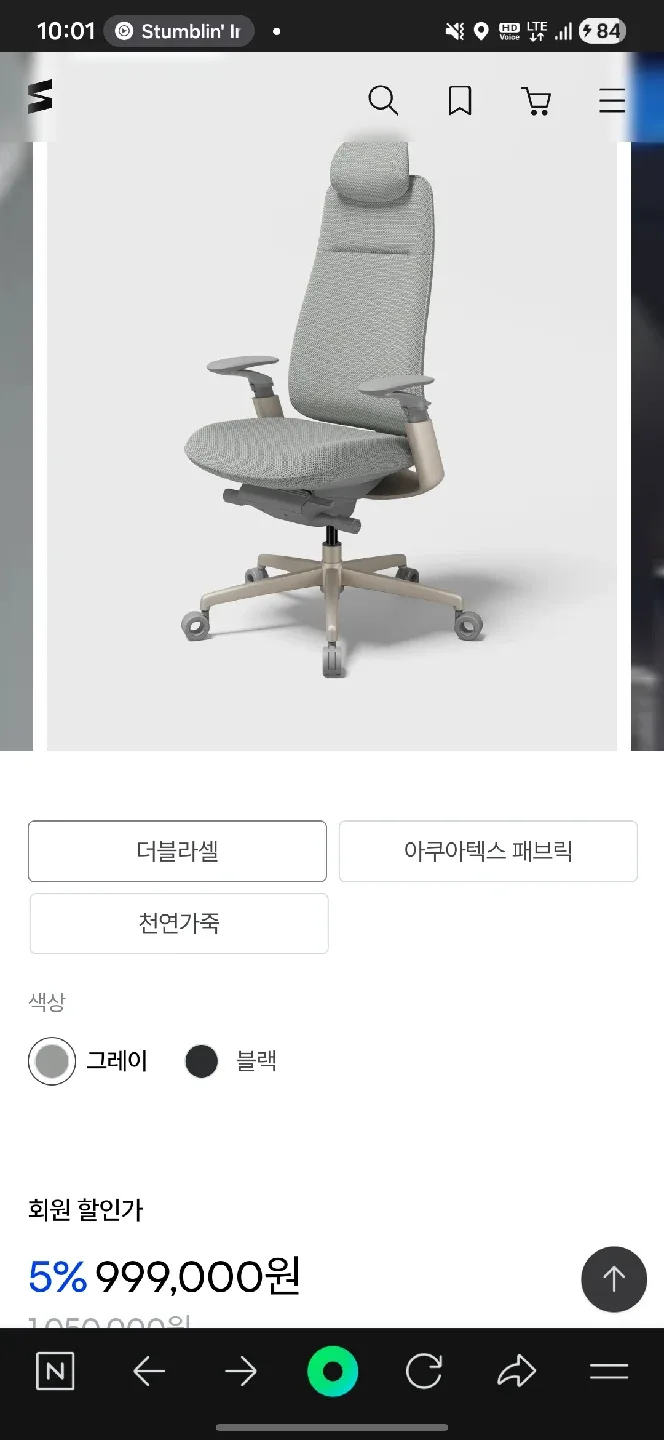Image resolution: width=664 pixels, height=1440 pixels.
Task: Tap the green circle button in the browser bar
Action: pos(332,1372)
